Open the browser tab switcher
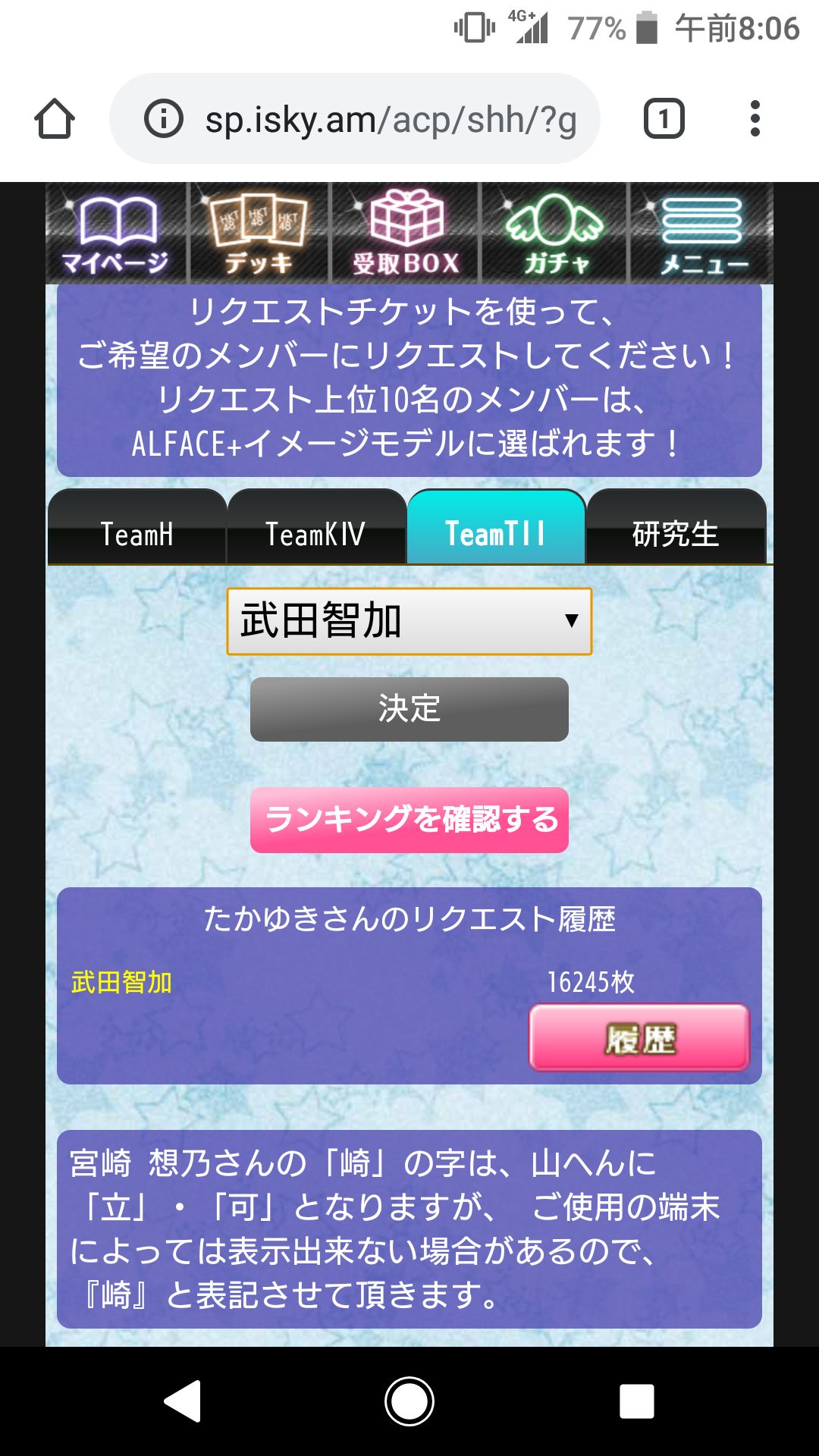The image size is (819, 1456). click(x=664, y=119)
